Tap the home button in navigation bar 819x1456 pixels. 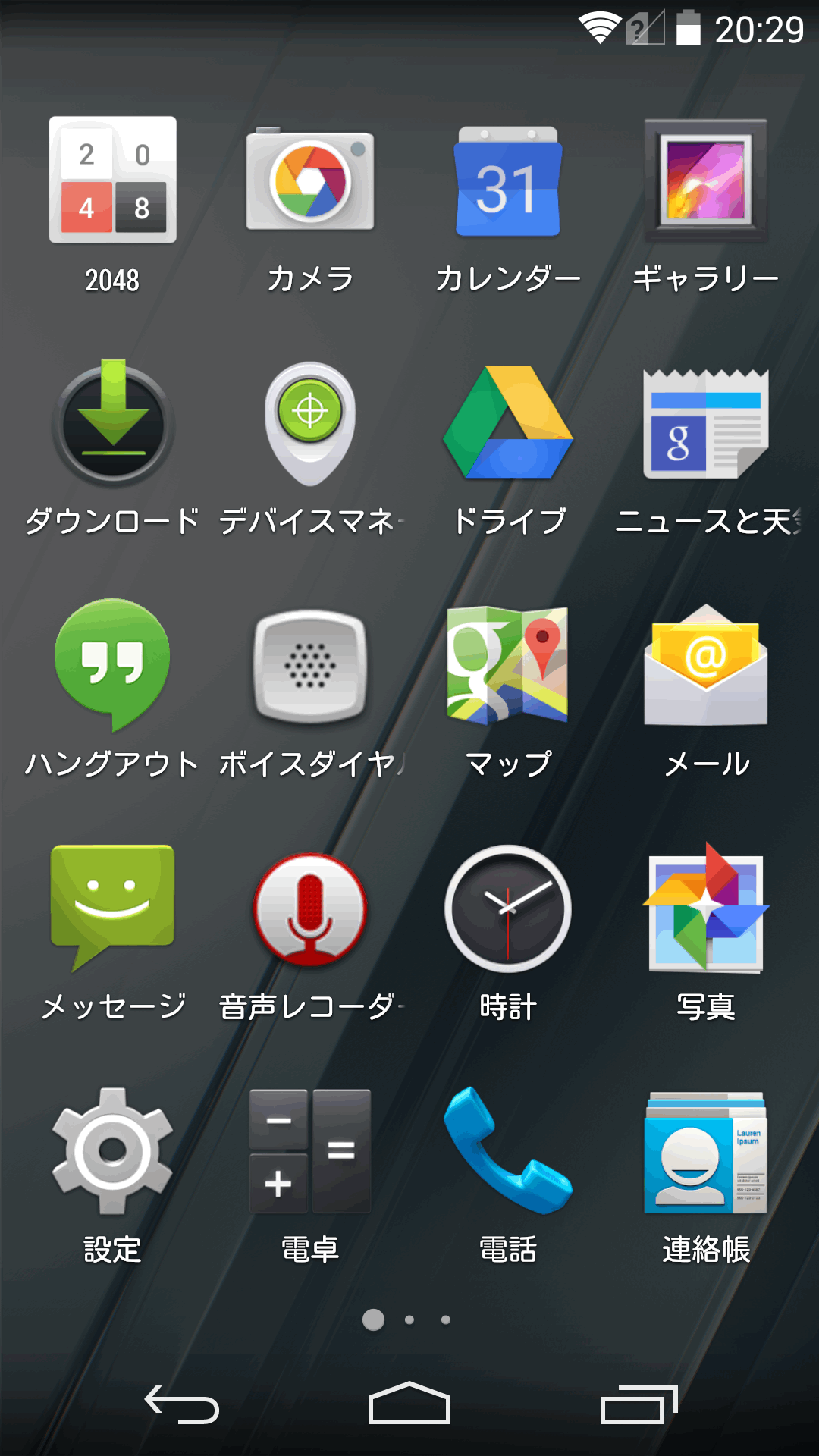click(x=409, y=1403)
